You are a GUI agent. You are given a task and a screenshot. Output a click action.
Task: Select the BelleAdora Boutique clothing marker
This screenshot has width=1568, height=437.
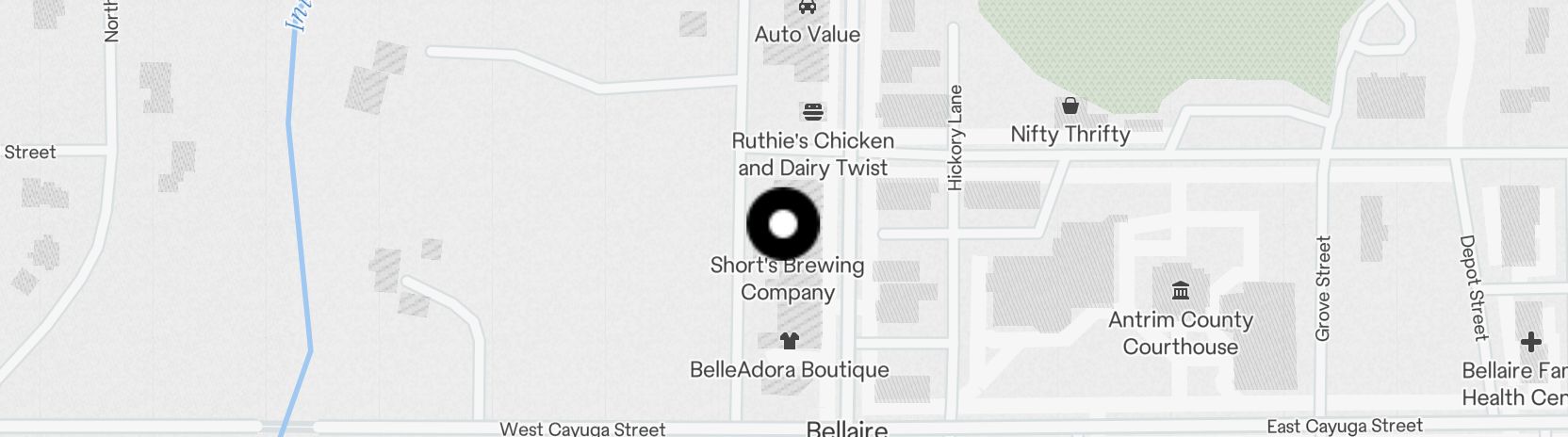tap(790, 341)
